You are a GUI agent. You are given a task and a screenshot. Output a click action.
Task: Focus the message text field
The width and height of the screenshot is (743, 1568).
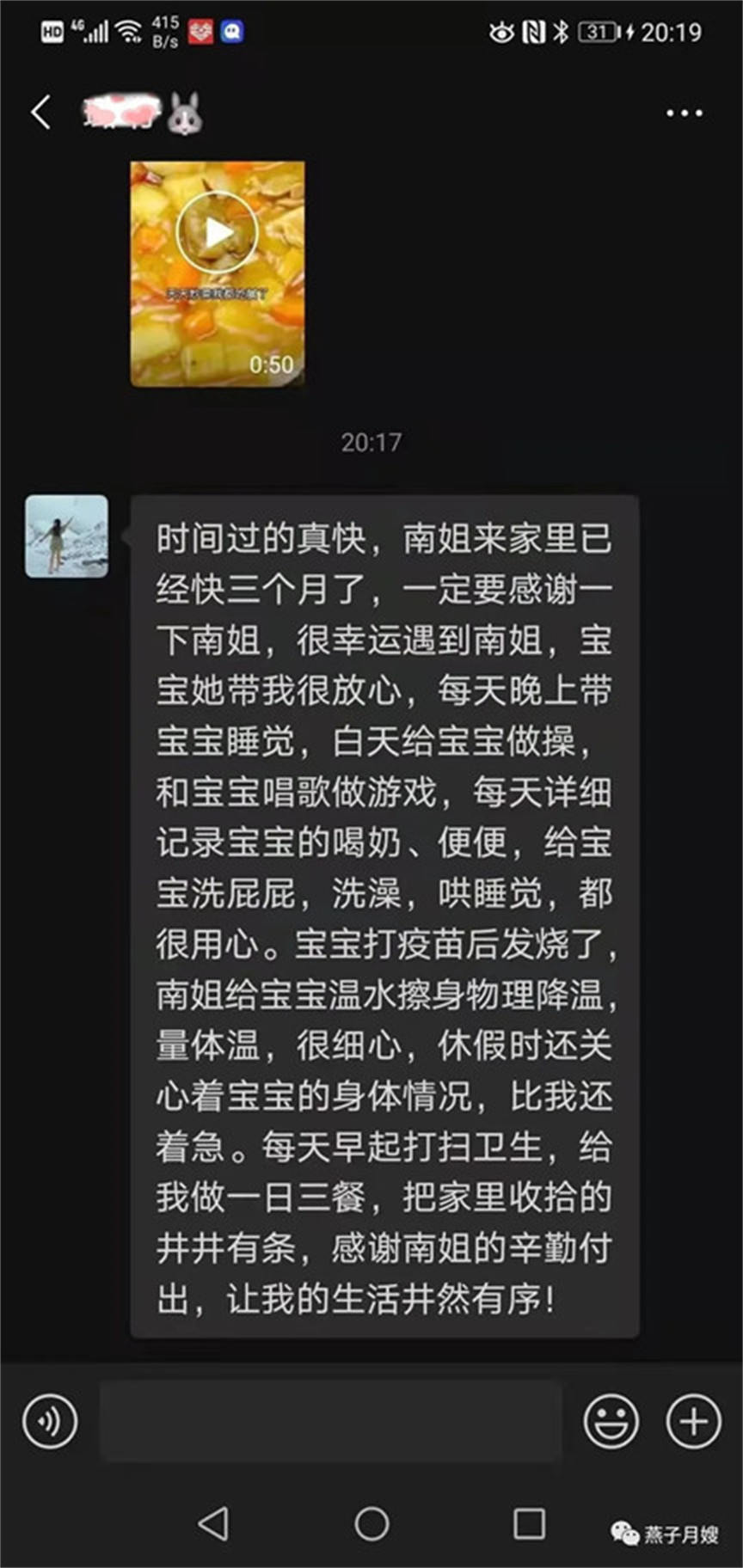331,1421
